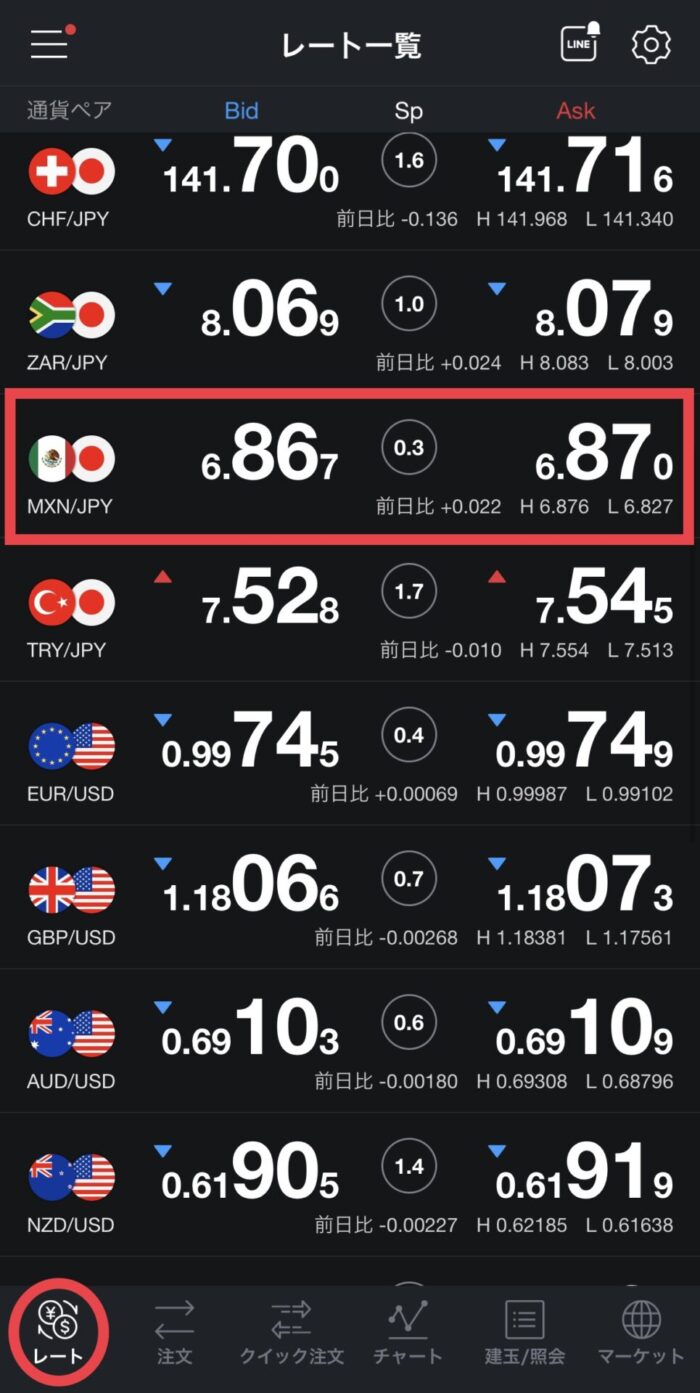This screenshot has height=1393, width=700.
Task: Open the hamburger menu
Action: (50, 45)
